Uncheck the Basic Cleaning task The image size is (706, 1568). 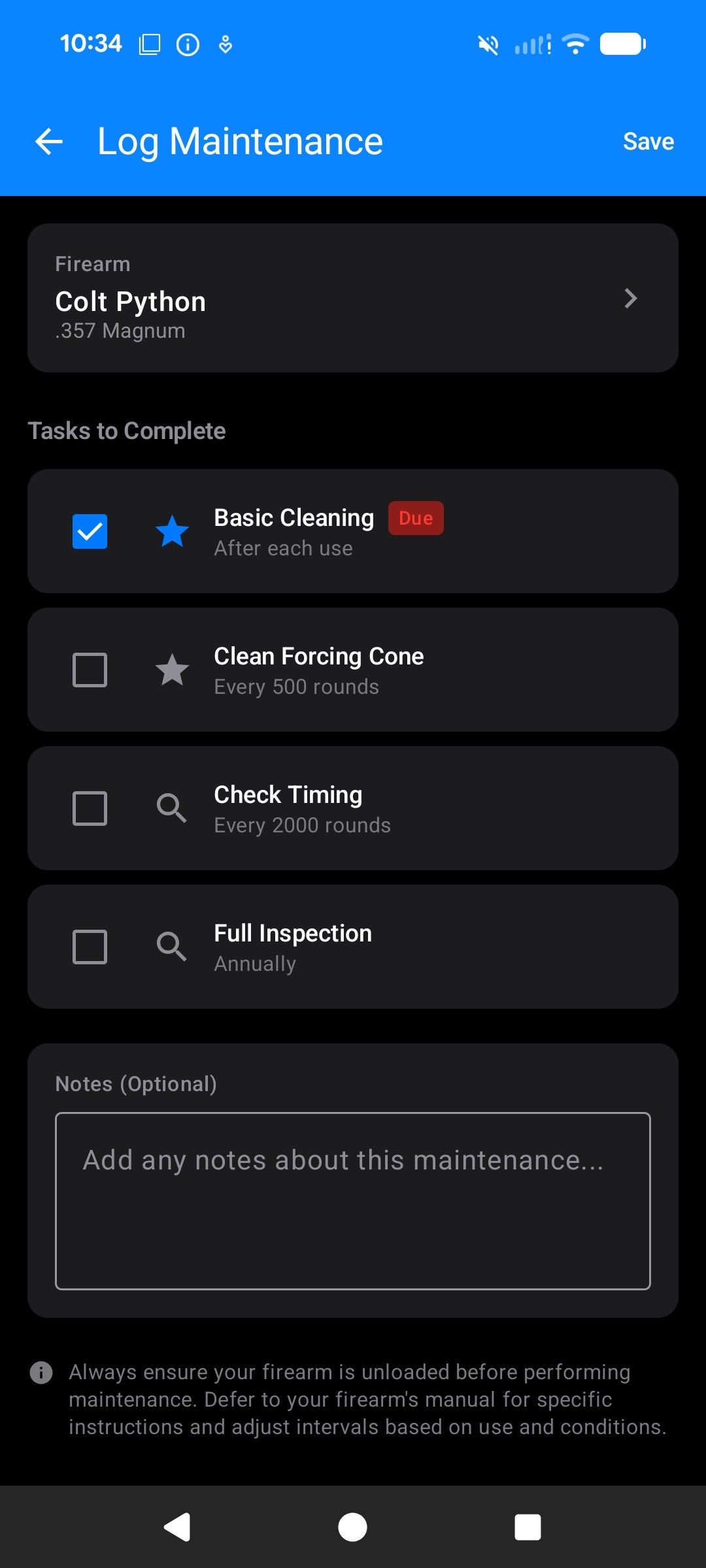coord(90,531)
